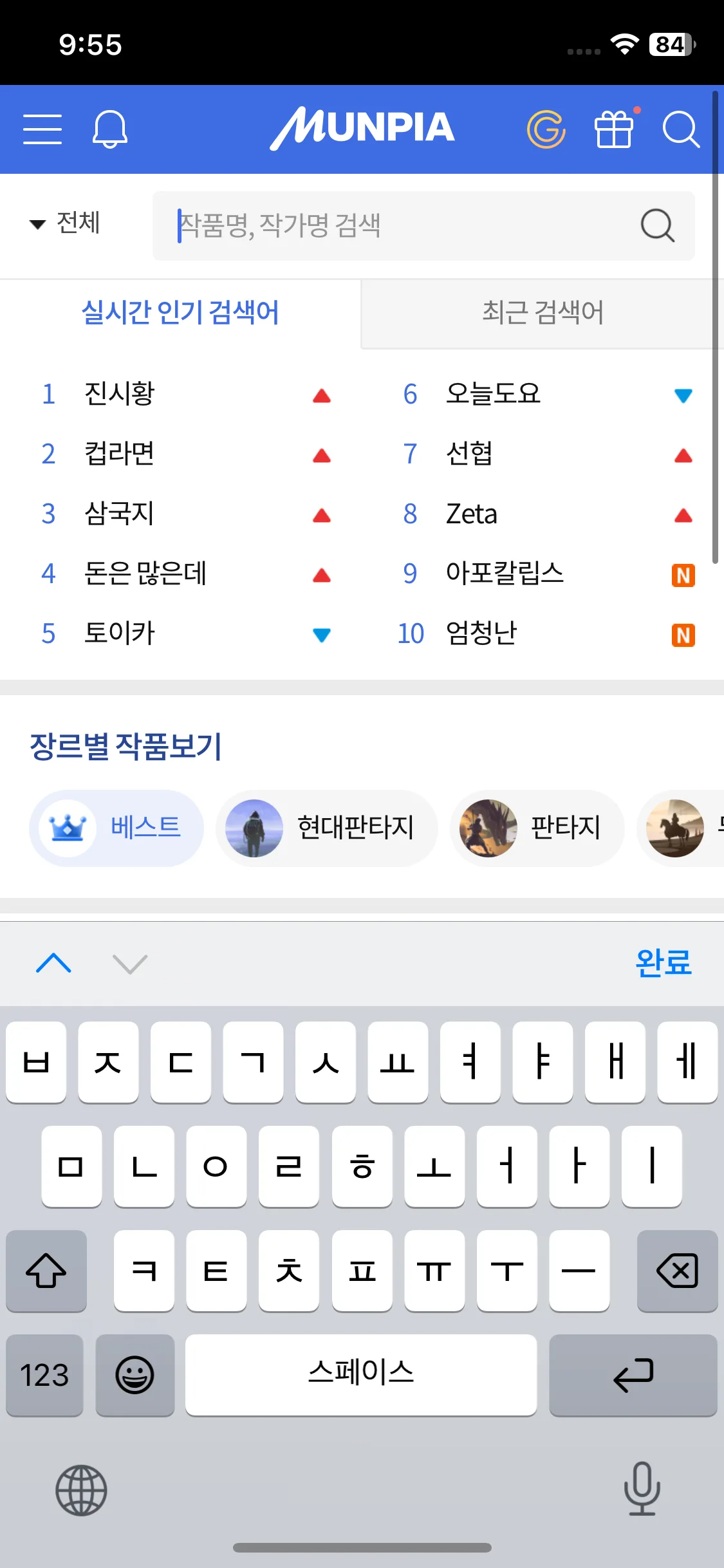The width and height of the screenshot is (724, 1568).
Task: Open trending keyword 돈은 많은데
Action: tap(145, 574)
